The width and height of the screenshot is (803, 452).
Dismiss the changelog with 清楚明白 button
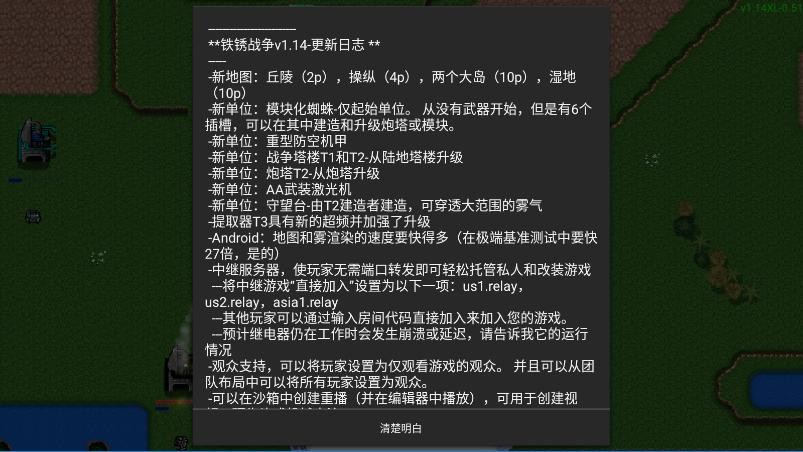pyautogui.click(x=401, y=428)
